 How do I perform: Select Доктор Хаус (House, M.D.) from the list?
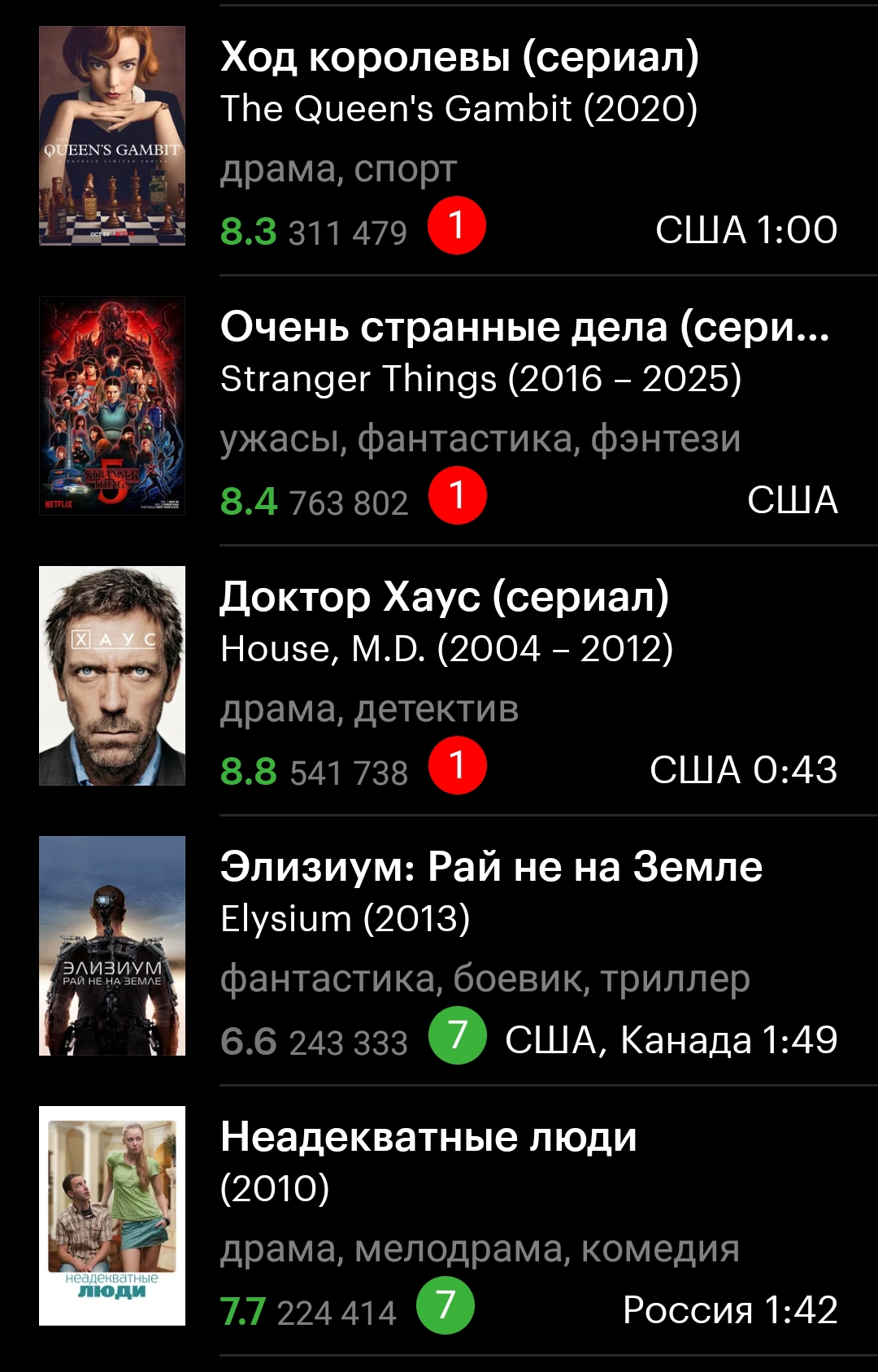[445, 597]
